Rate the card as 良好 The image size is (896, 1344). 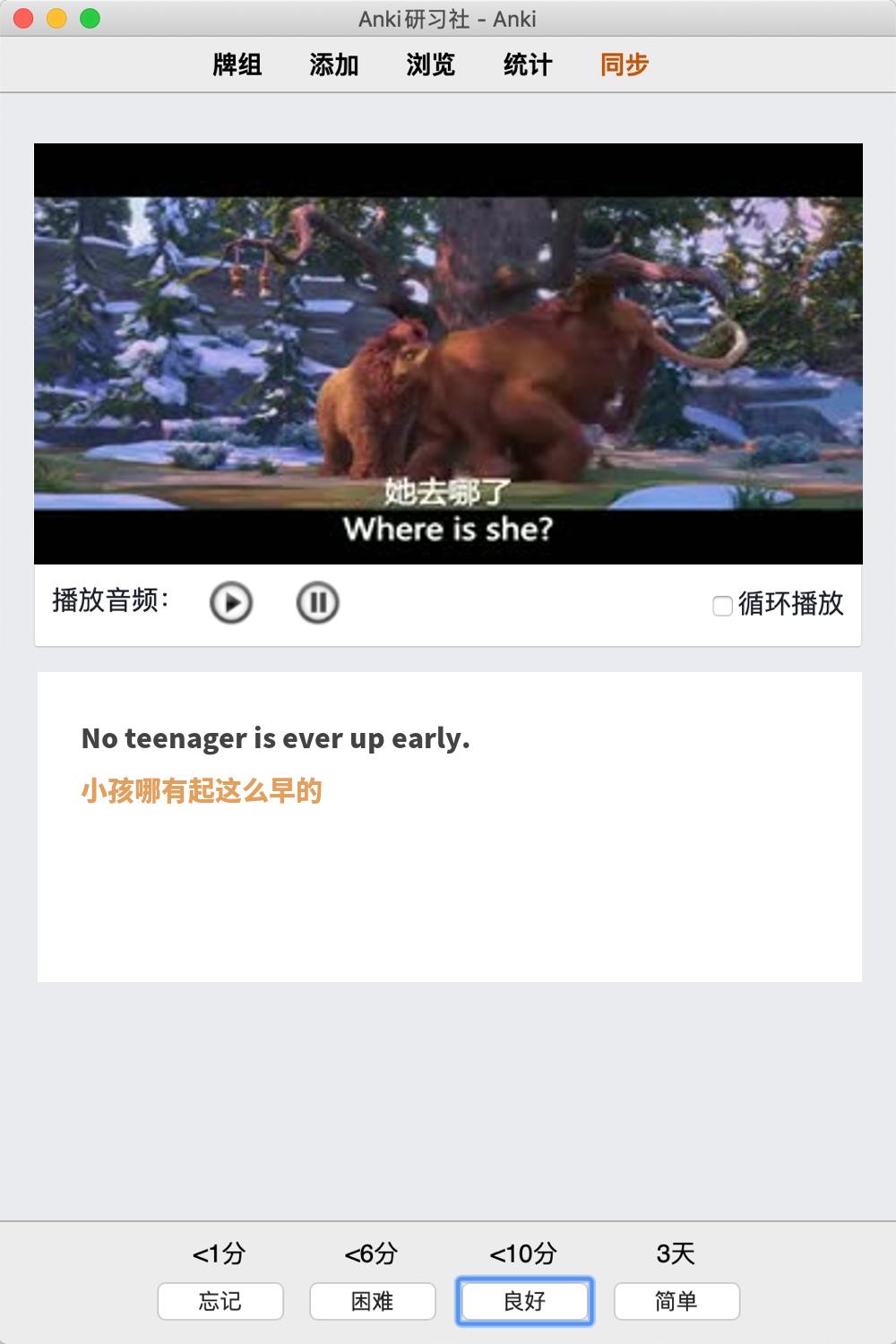click(x=525, y=1301)
